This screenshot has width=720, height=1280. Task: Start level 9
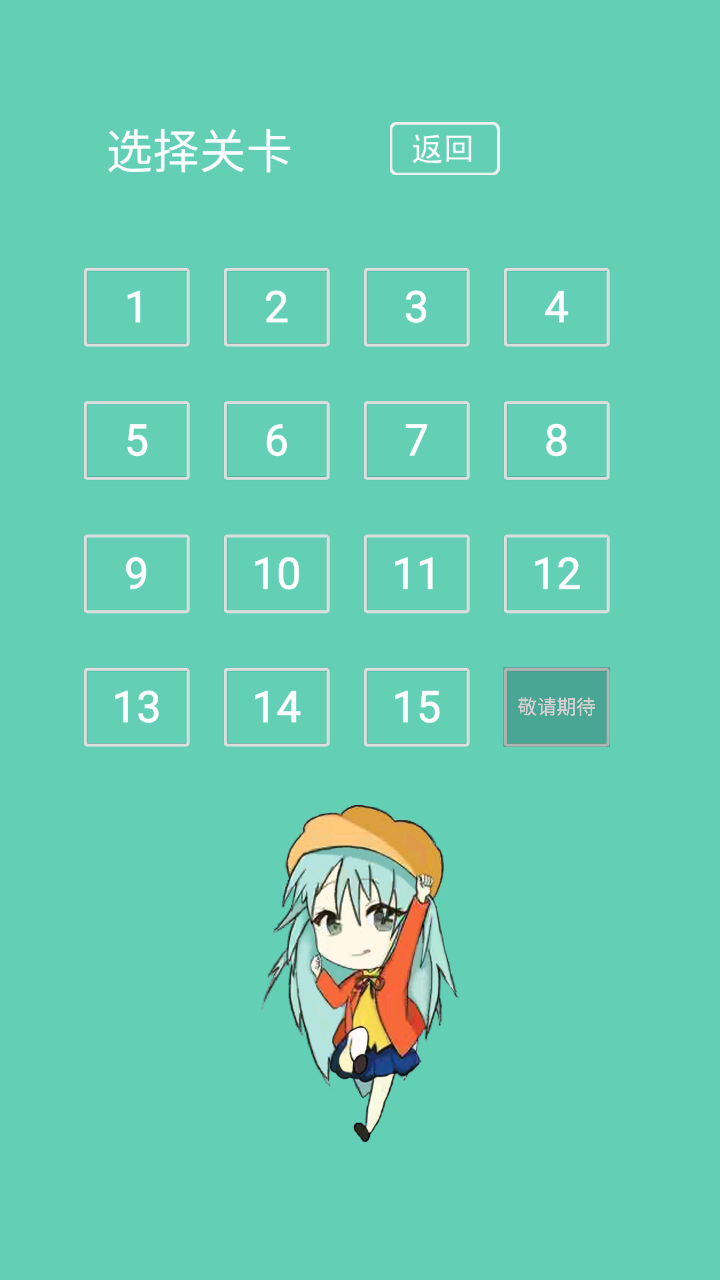point(137,574)
